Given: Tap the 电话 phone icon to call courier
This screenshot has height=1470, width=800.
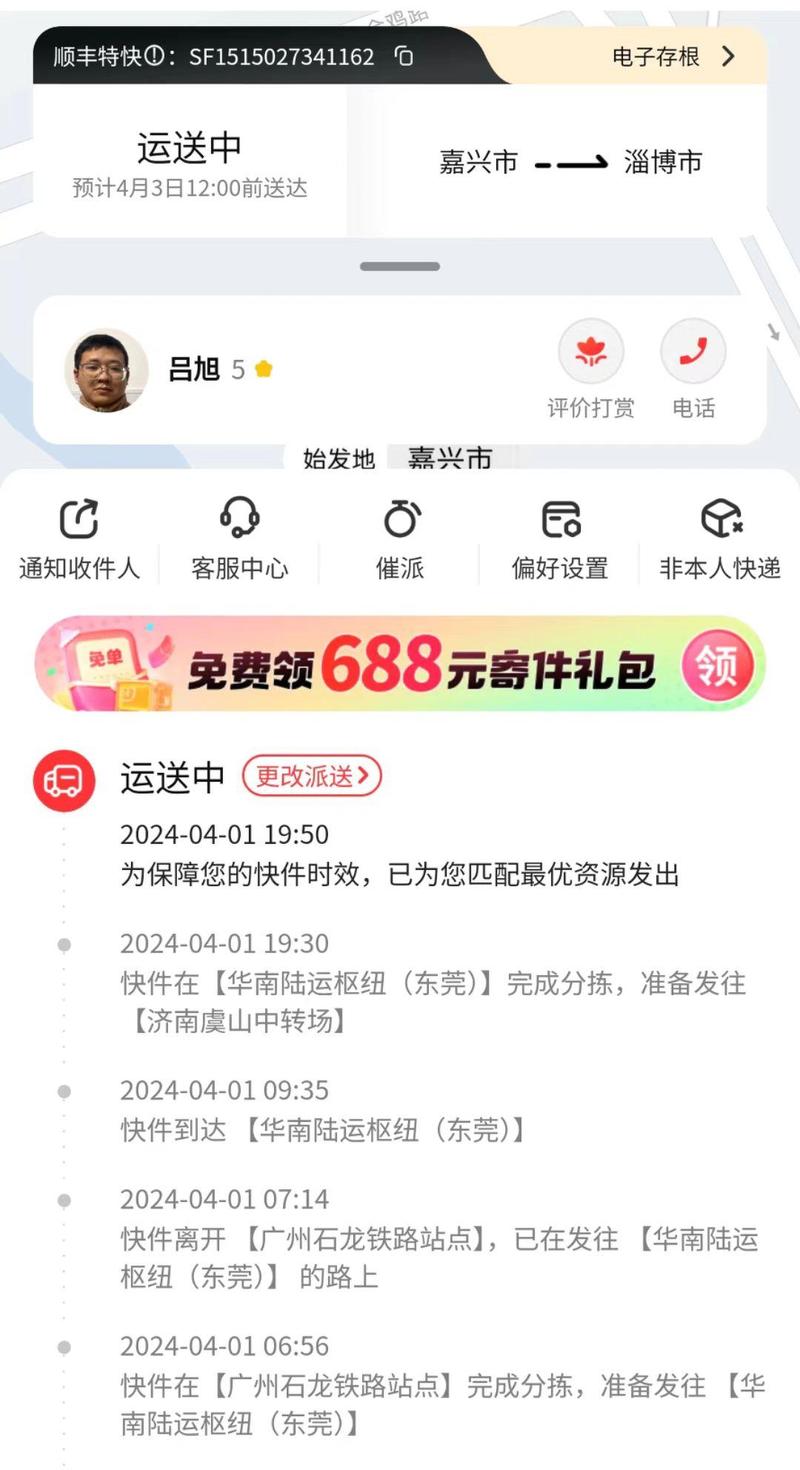Looking at the screenshot, I should pyautogui.click(x=692, y=351).
